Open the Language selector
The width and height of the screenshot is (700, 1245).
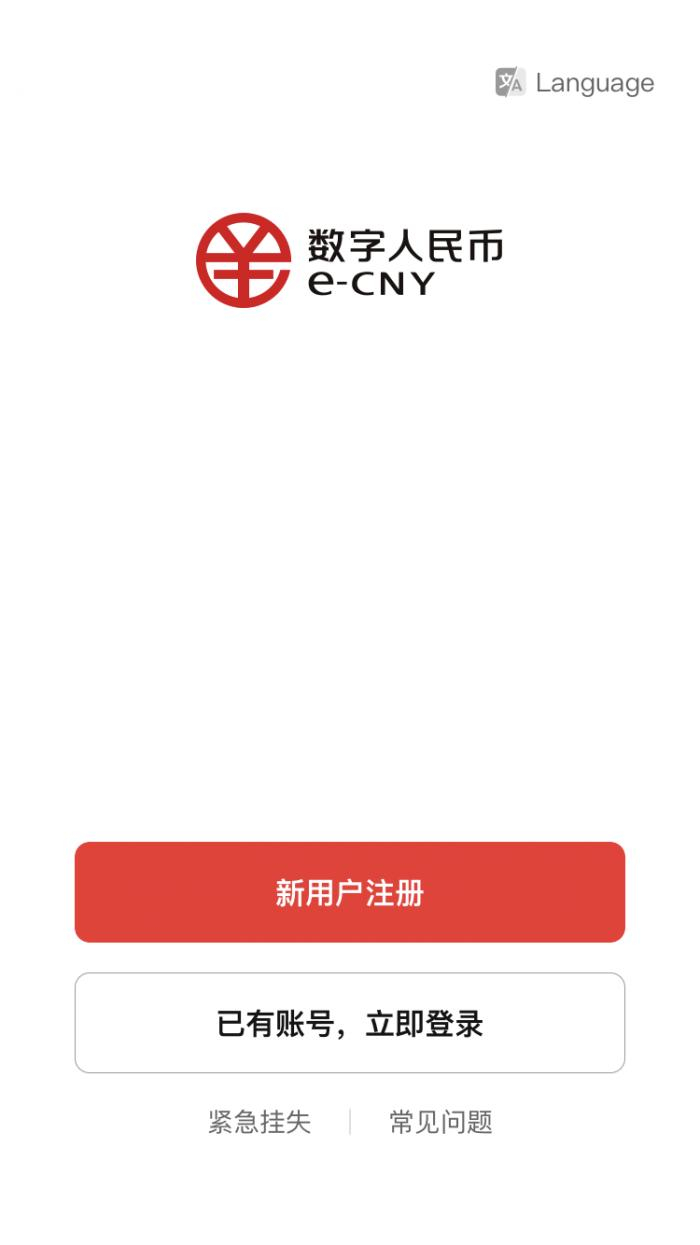click(x=575, y=83)
